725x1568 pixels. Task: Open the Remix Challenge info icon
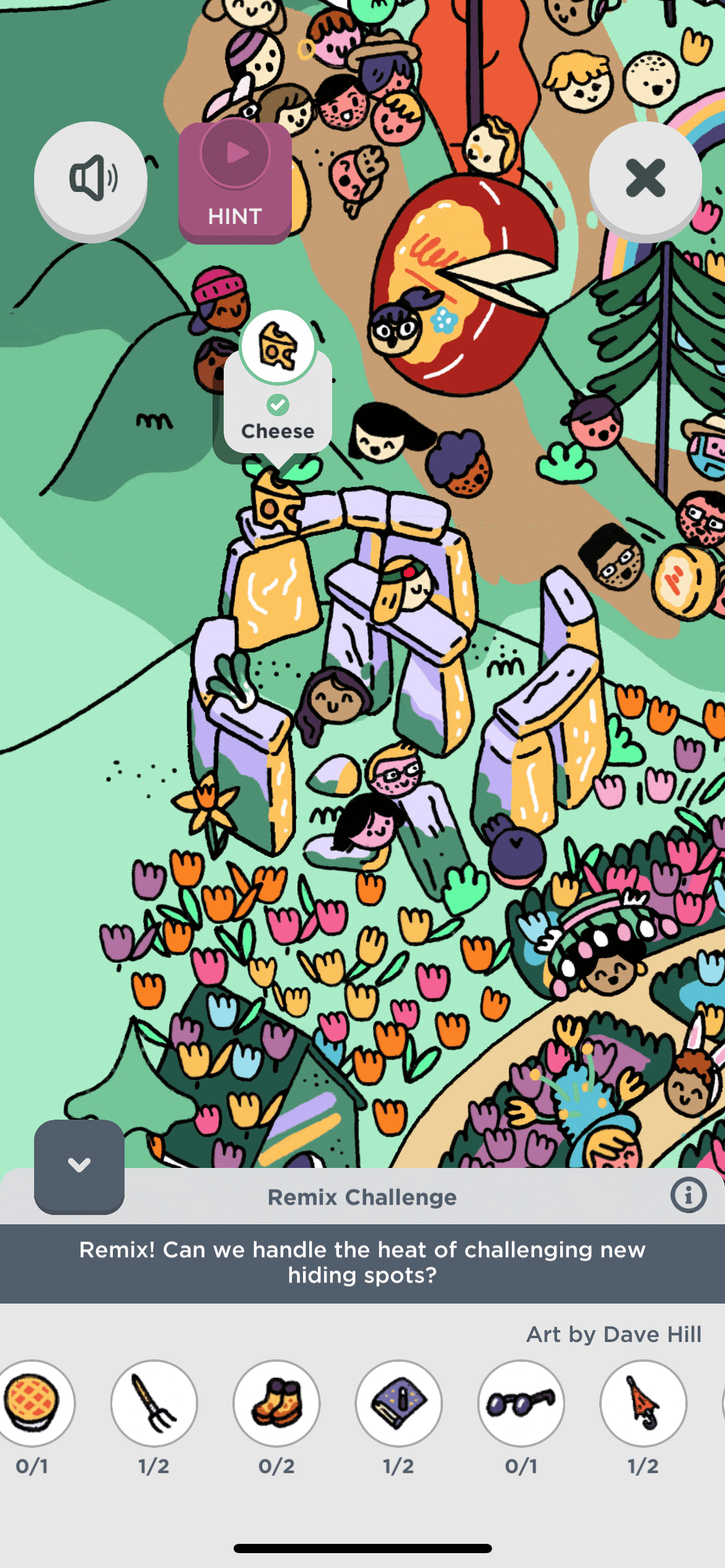(x=688, y=1195)
